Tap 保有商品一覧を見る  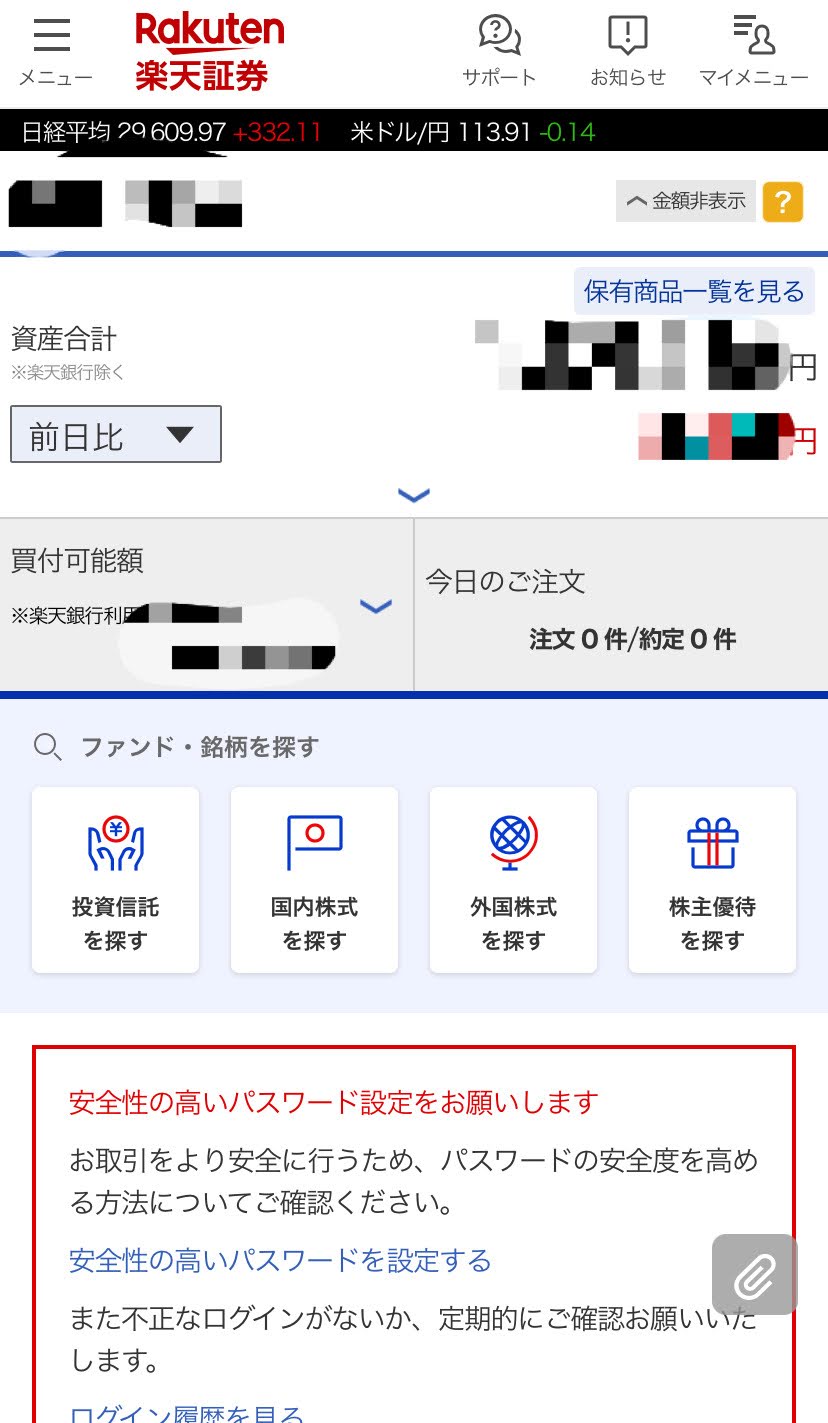click(694, 291)
